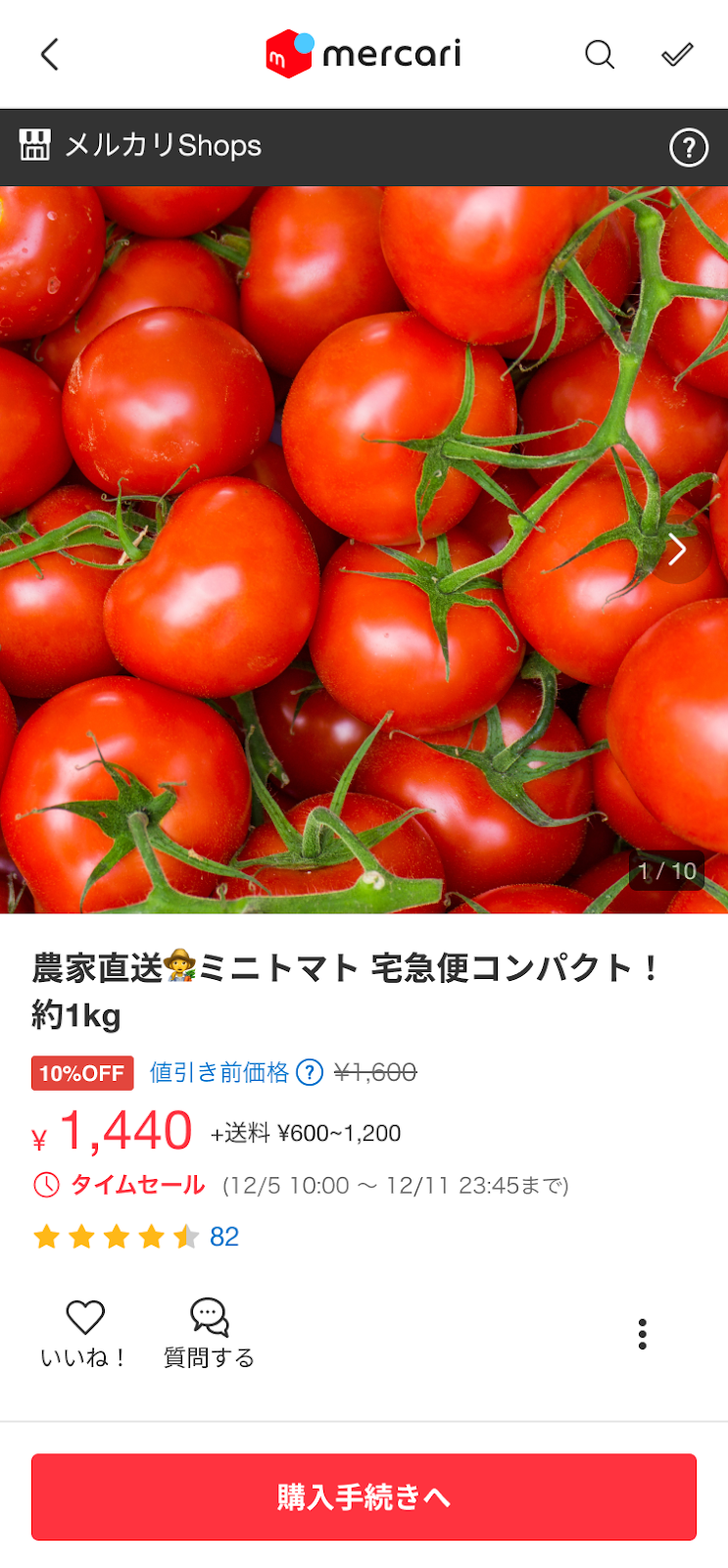Tap the back arrow to return

pyautogui.click(x=49, y=55)
